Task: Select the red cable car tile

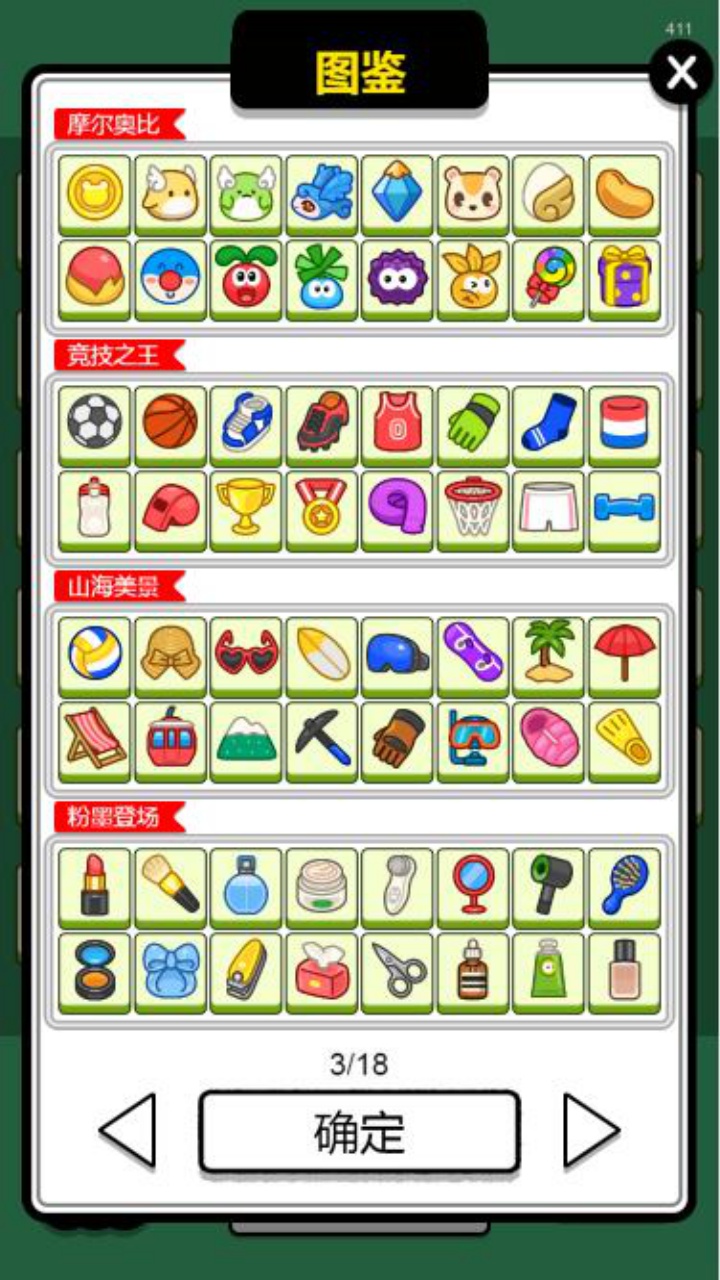Action: tap(170, 738)
